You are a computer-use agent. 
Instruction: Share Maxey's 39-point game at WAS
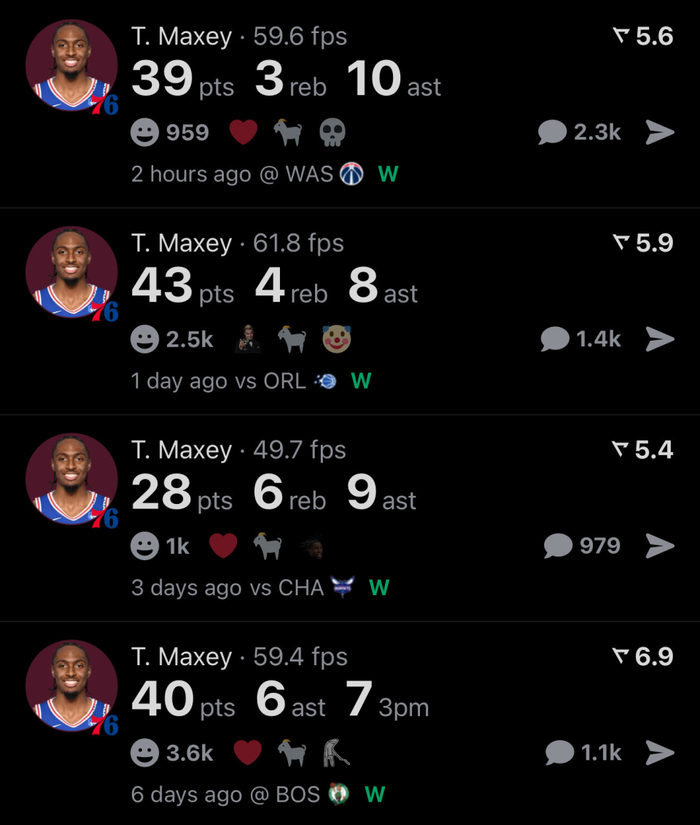tap(659, 132)
